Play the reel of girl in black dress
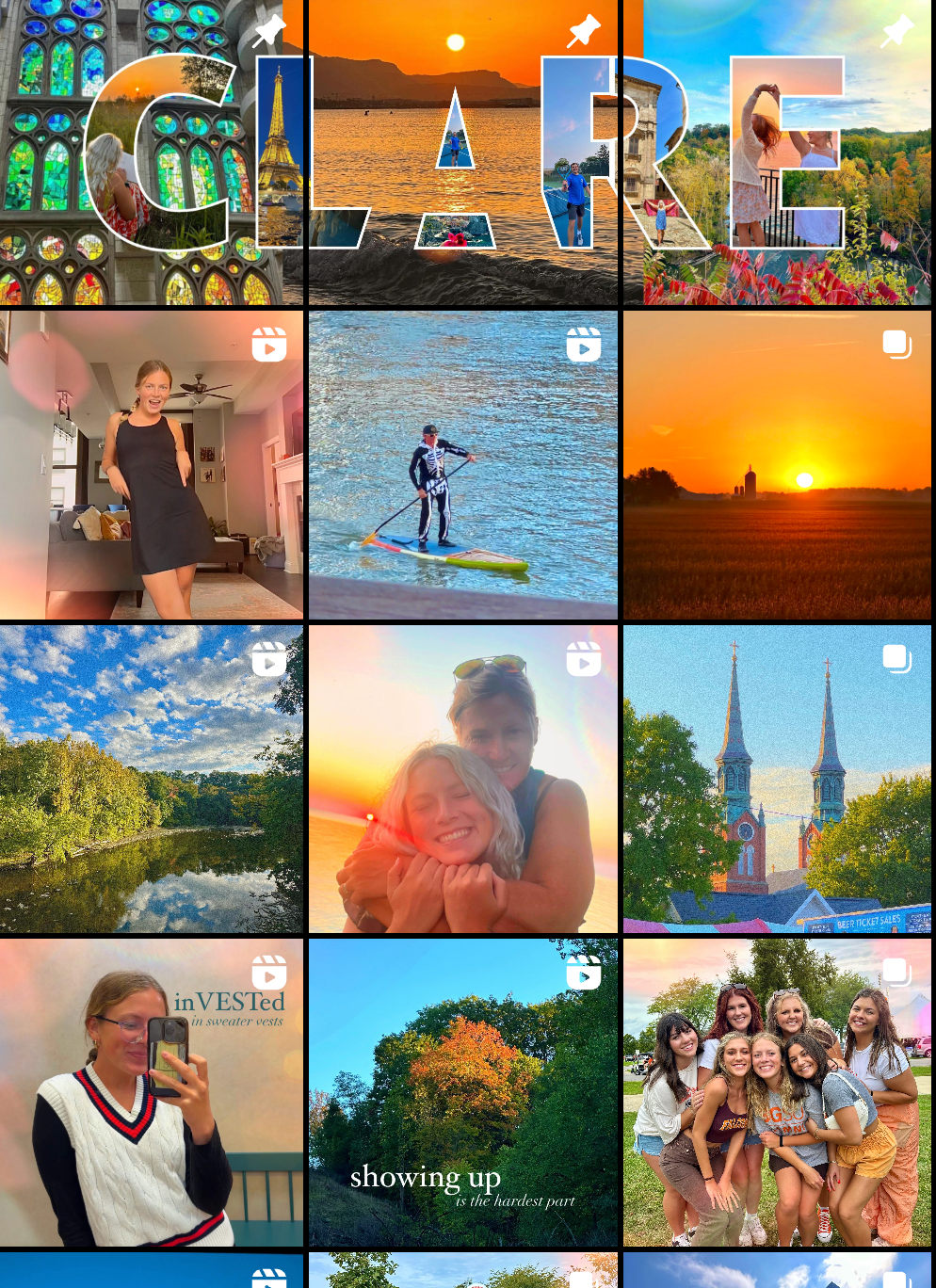Viewport: 936px width, 1288px height. (151, 465)
